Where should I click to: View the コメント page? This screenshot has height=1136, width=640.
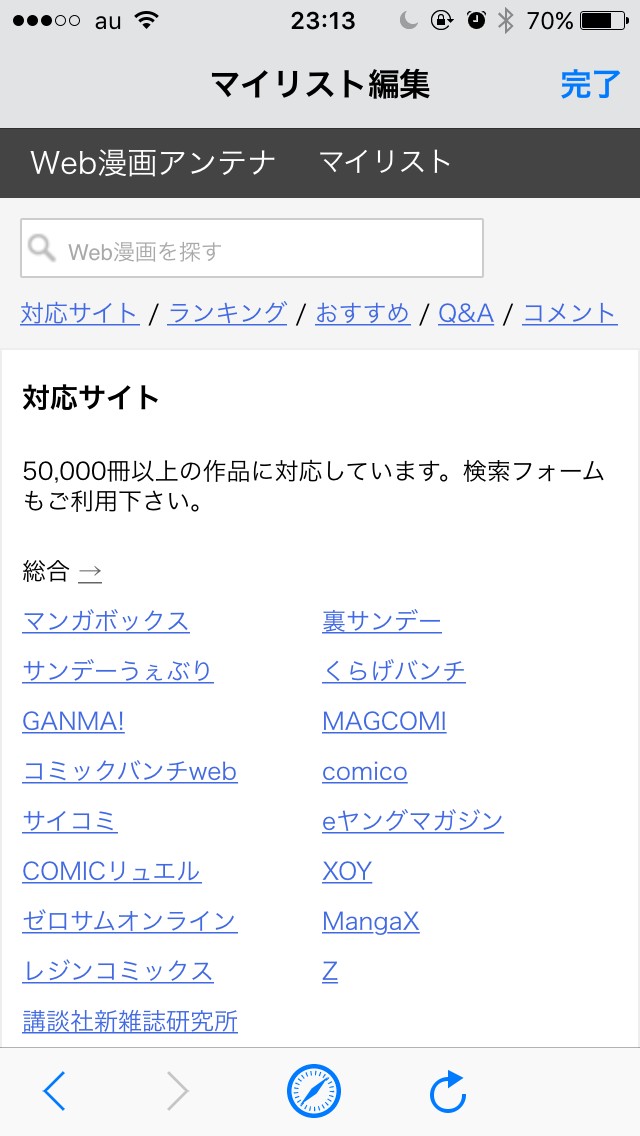(569, 313)
